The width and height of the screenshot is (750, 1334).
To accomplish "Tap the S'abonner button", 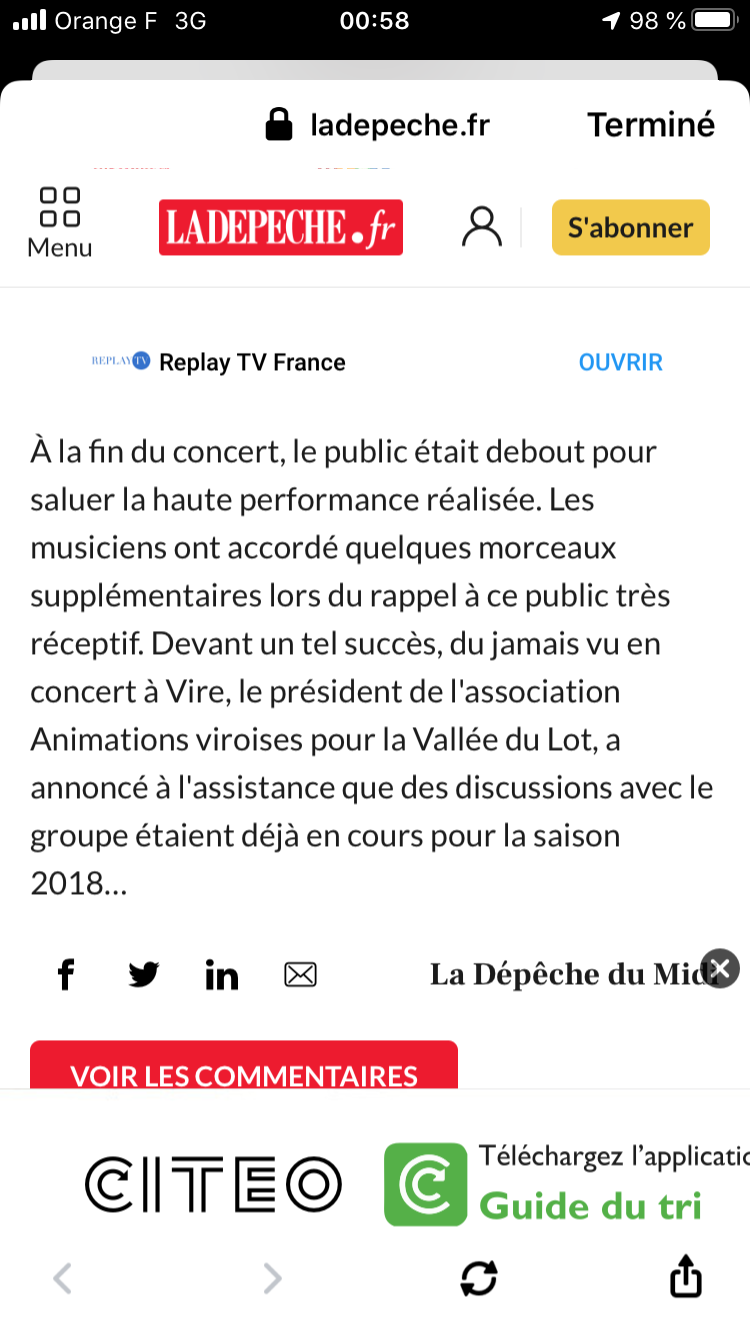I will click(631, 228).
